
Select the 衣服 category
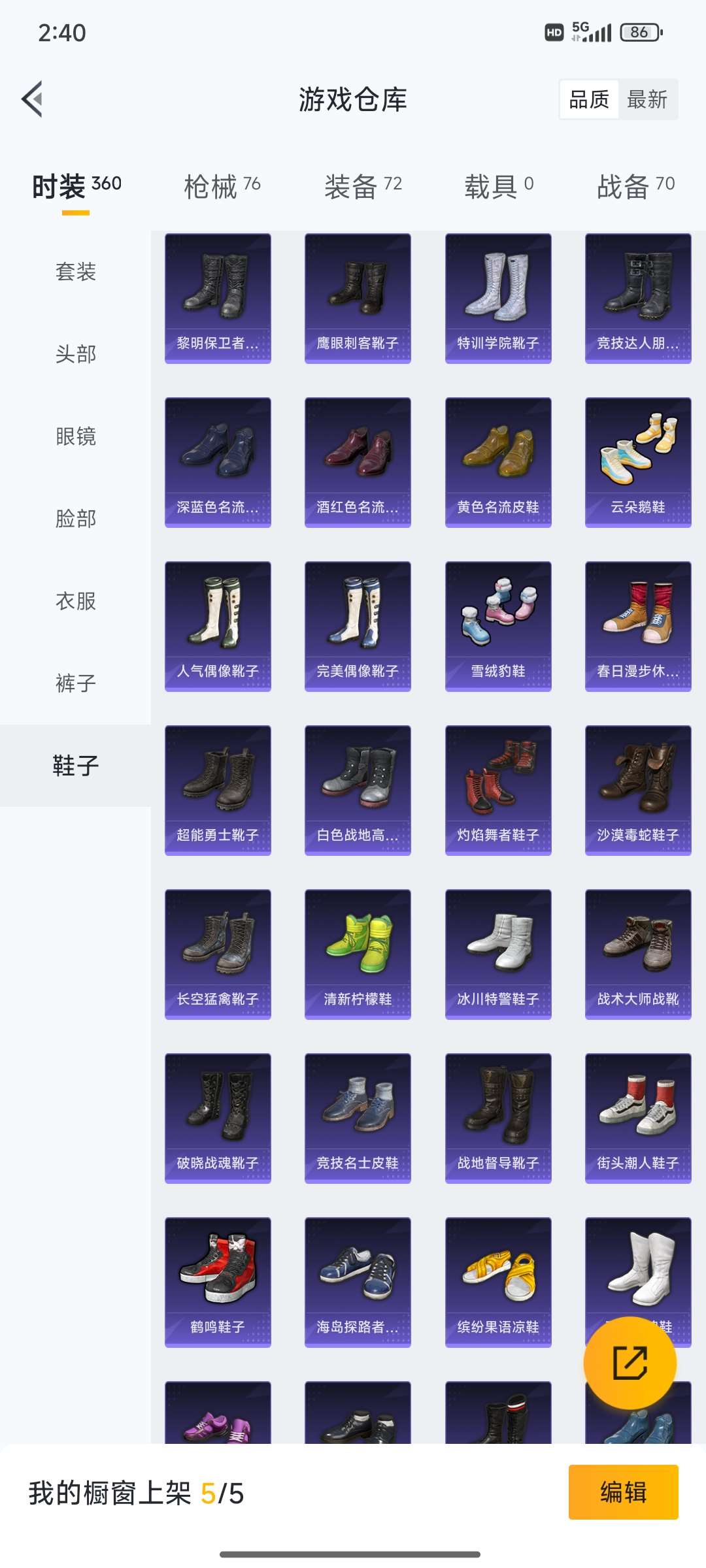pyautogui.click(x=76, y=601)
